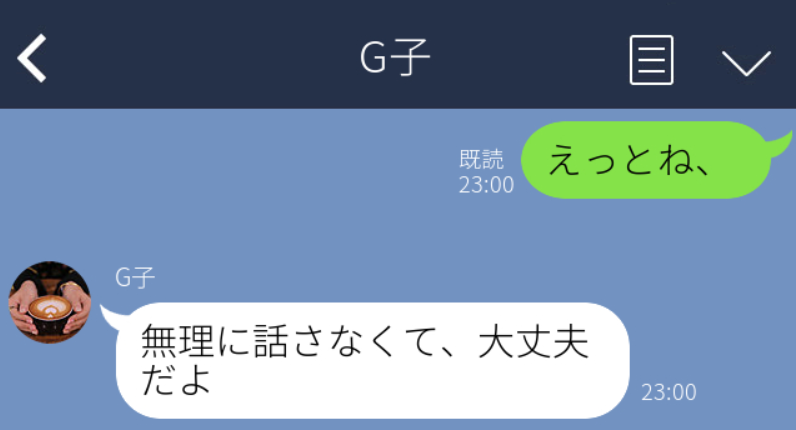796x430 pixels.
Task: Go back from the G子 chat
Action: pyautogui.click(x=32, y=60)
